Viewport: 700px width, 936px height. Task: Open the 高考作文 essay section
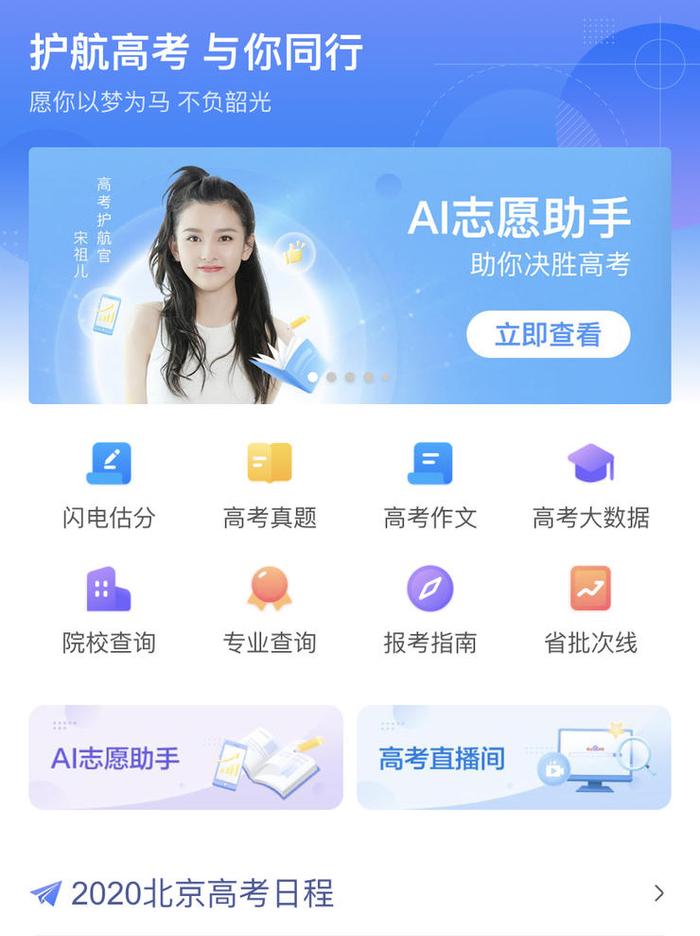[x=430, y=485]
